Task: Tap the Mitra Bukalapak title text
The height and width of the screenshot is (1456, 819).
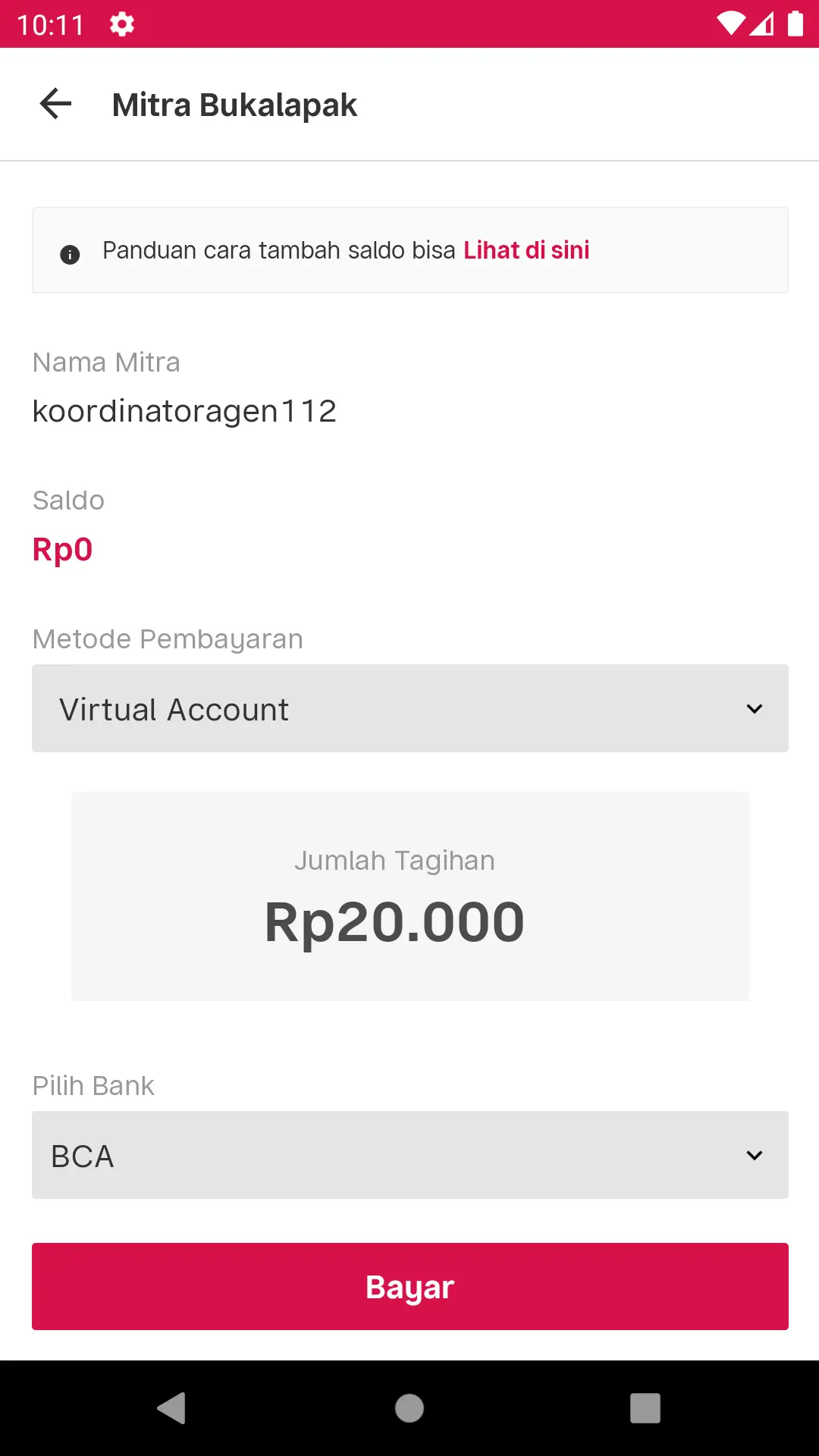Action: pos(234,104)
